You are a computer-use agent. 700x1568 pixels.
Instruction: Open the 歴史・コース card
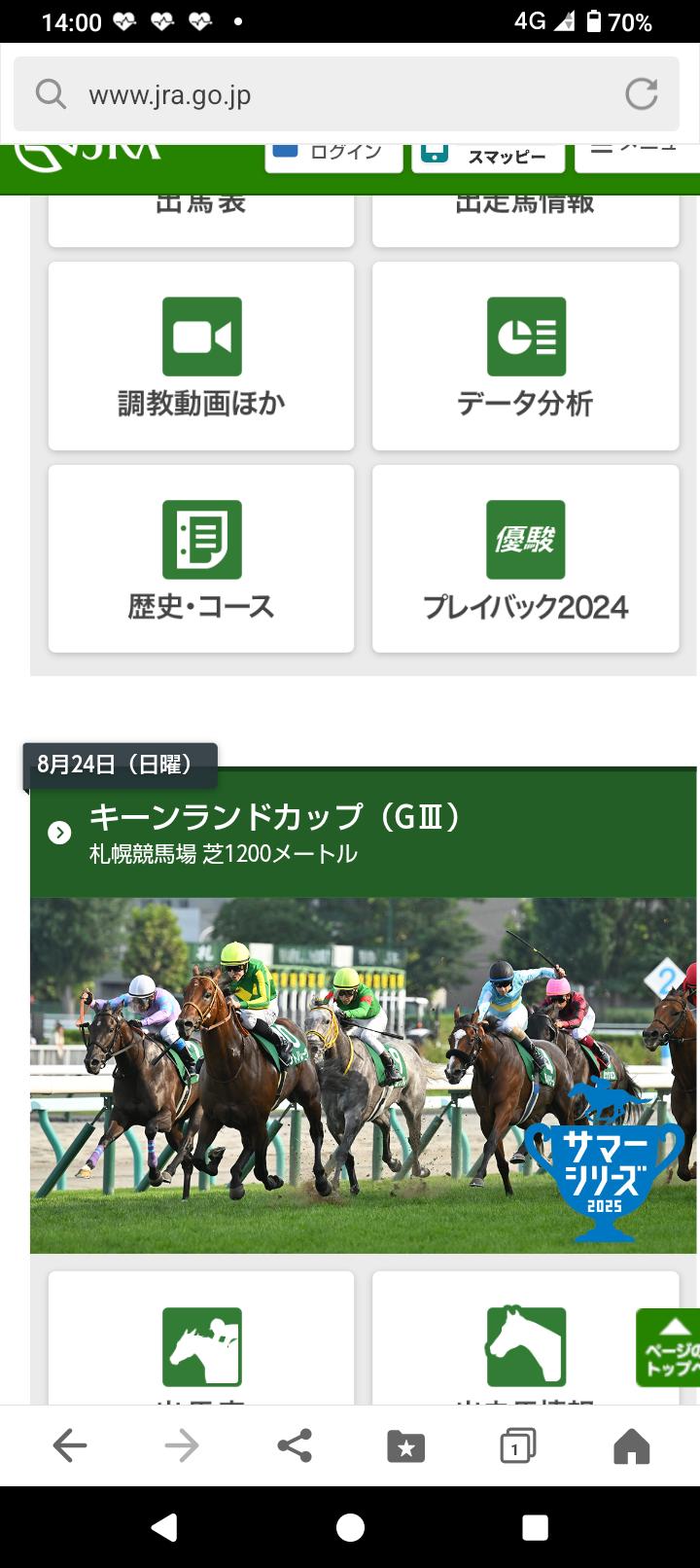(201, 559)
